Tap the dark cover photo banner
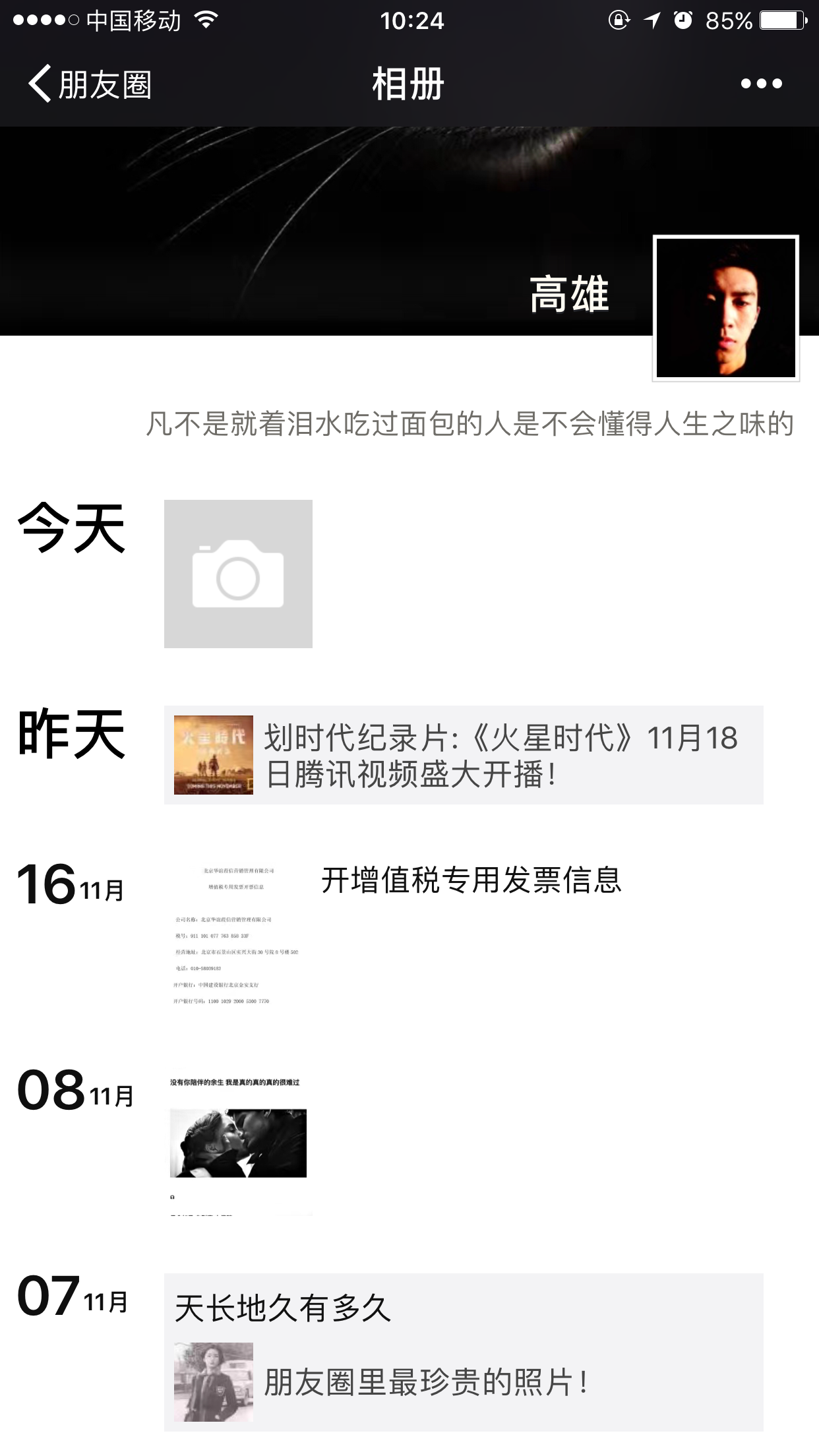 tap(326, 231)
